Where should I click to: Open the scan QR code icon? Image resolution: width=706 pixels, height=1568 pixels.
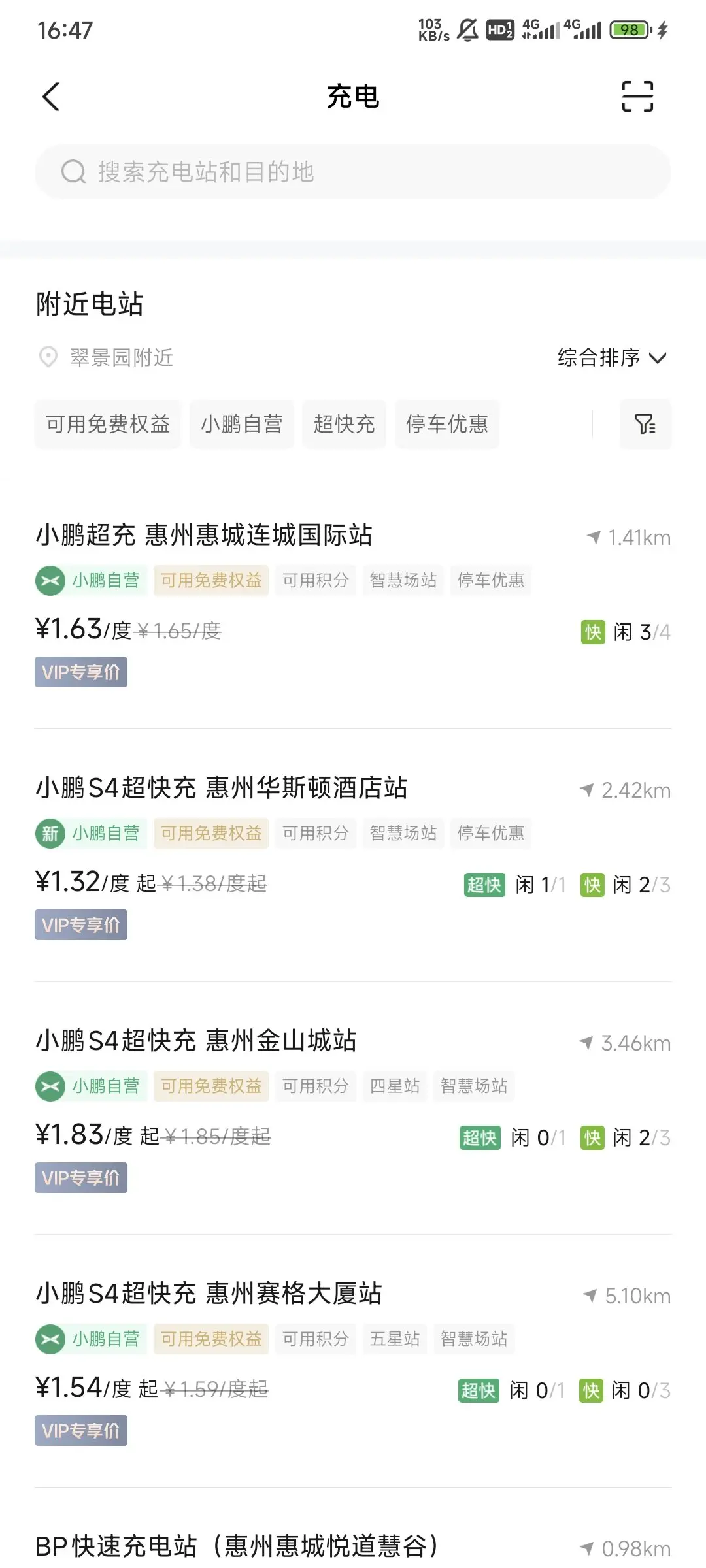coord(637,97)
